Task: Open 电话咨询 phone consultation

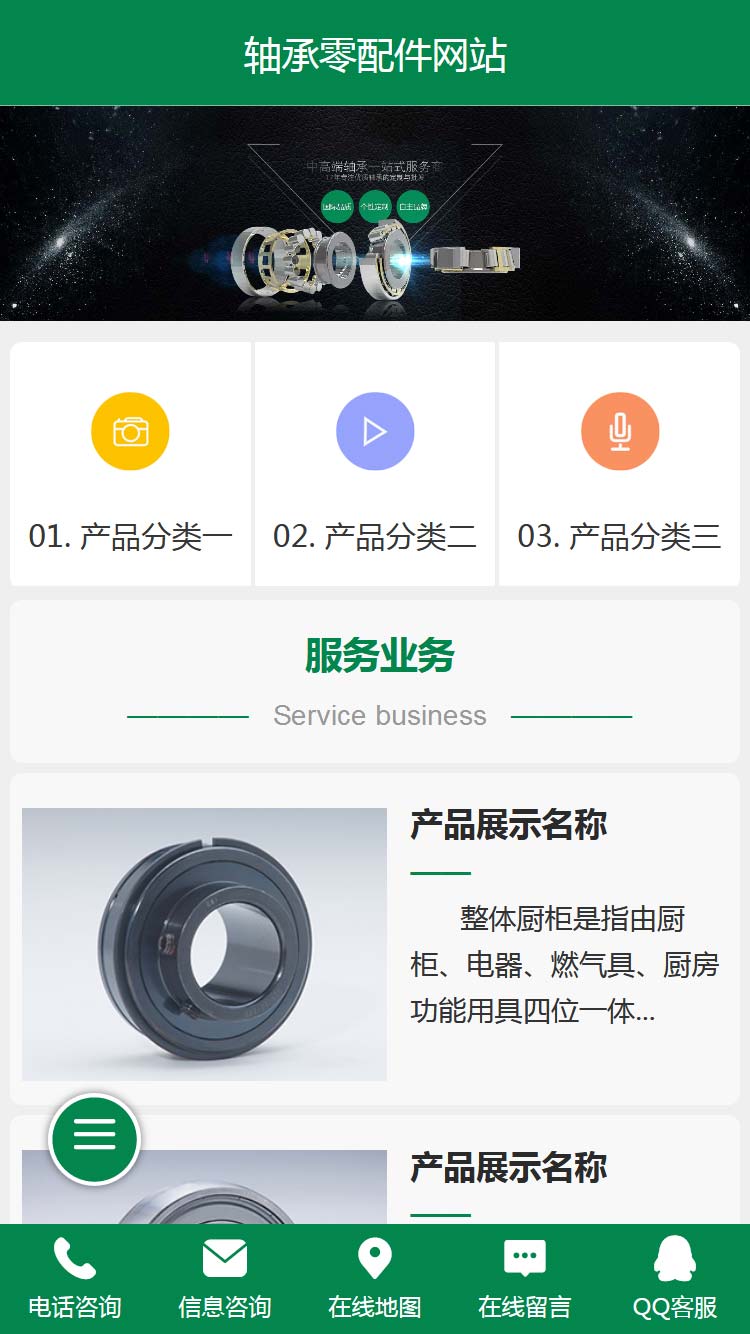Action: point(75,1278)
